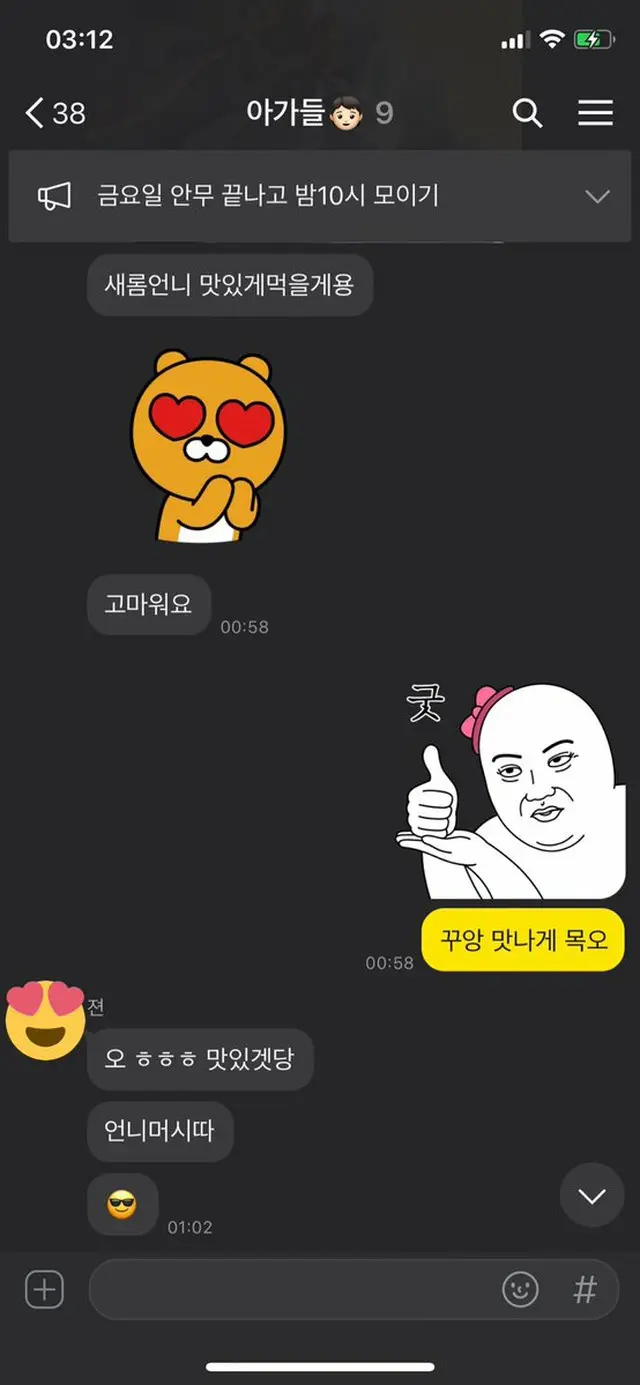Viewport: 640px width, 1385px height.
Task: Open 젼's heart-eyes profile picture
Action: (45, 1020)
